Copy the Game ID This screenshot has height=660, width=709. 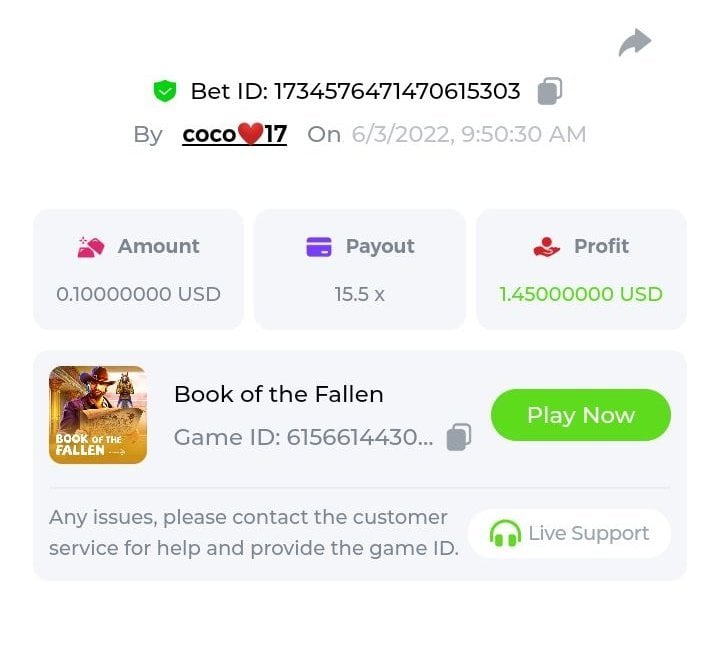pyautogui.click(x=458, y=437)
